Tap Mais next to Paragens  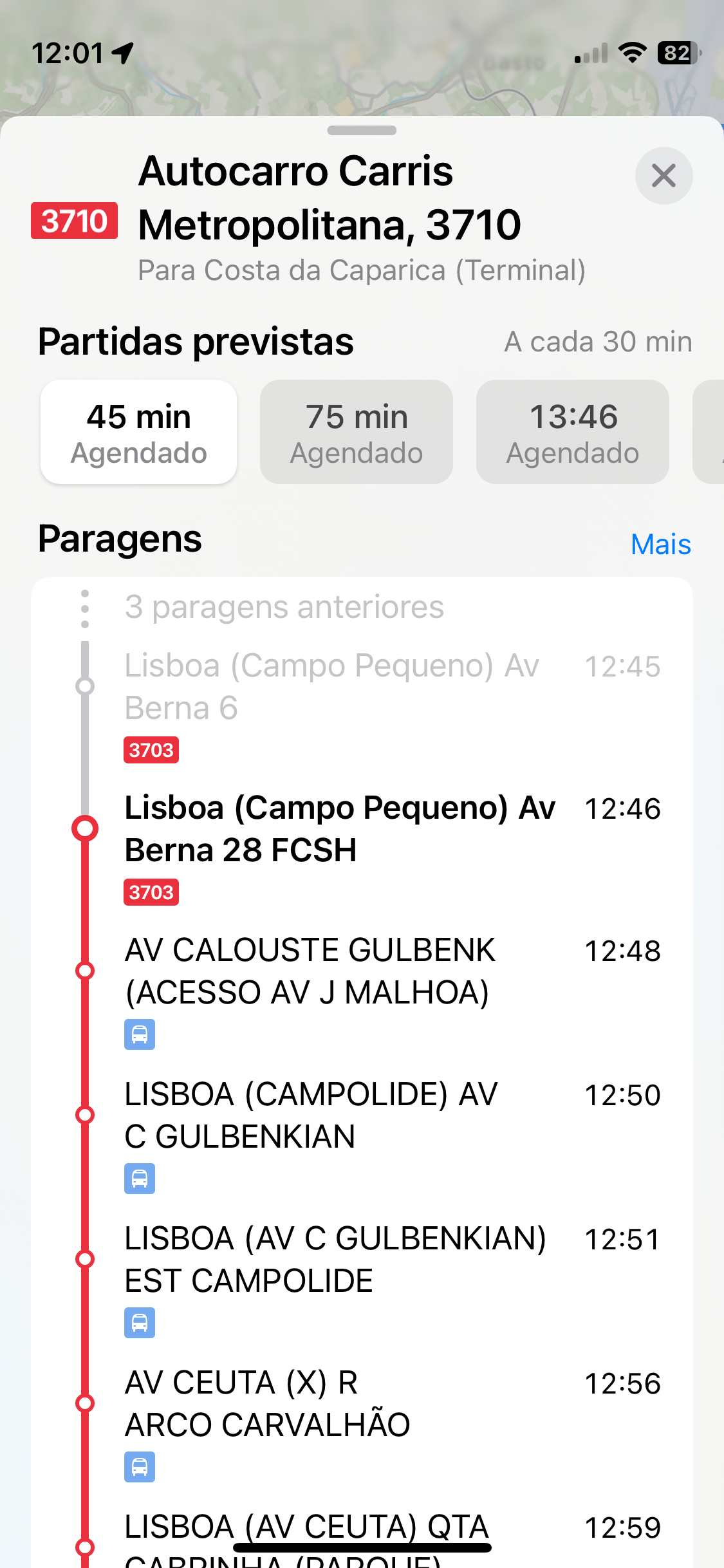pos(661,545)
